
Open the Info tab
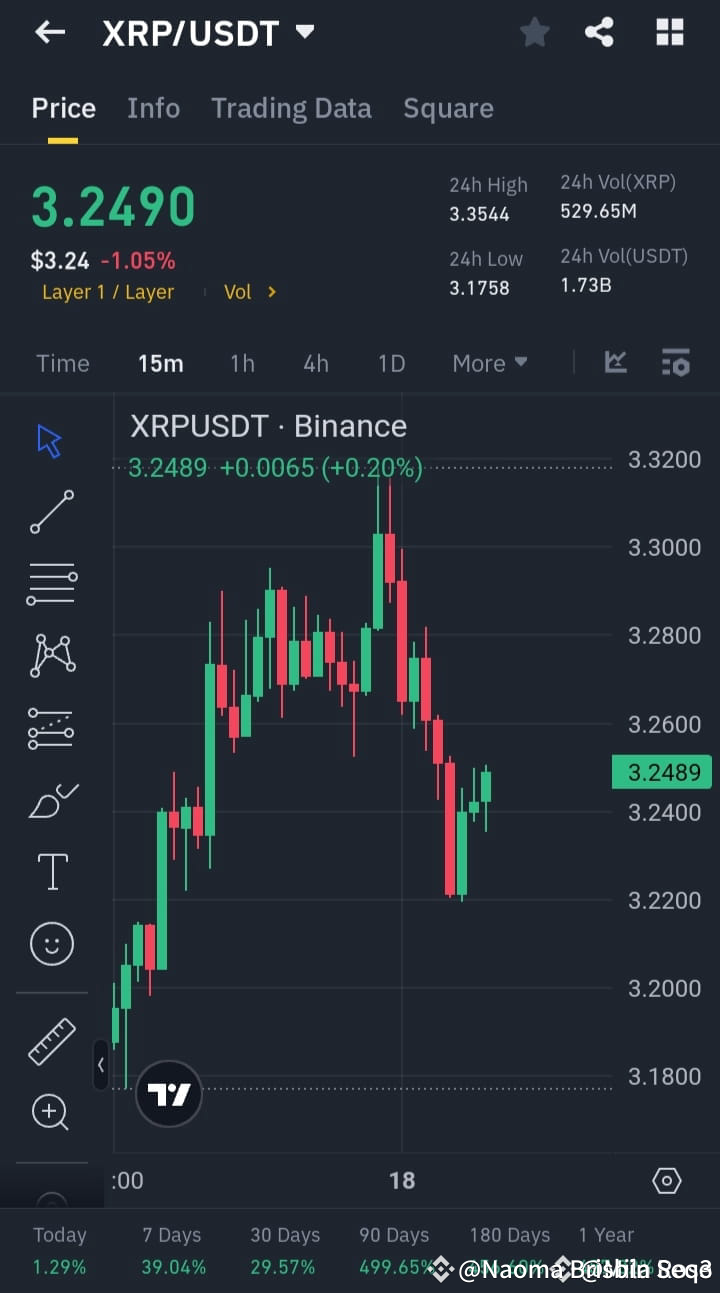coord(153,108)
